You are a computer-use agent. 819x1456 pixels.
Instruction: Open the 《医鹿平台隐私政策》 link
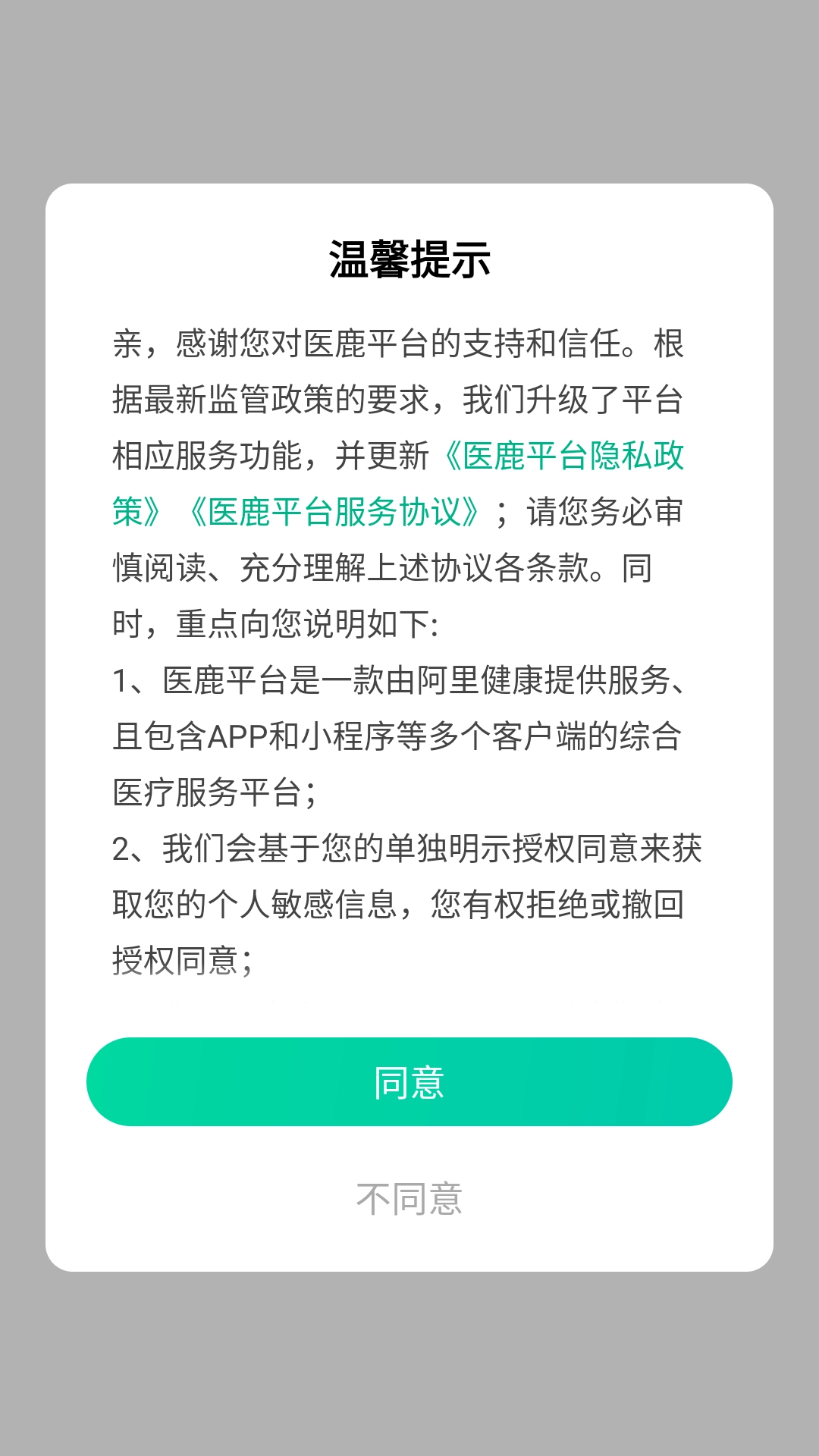[x=563, y=457]
